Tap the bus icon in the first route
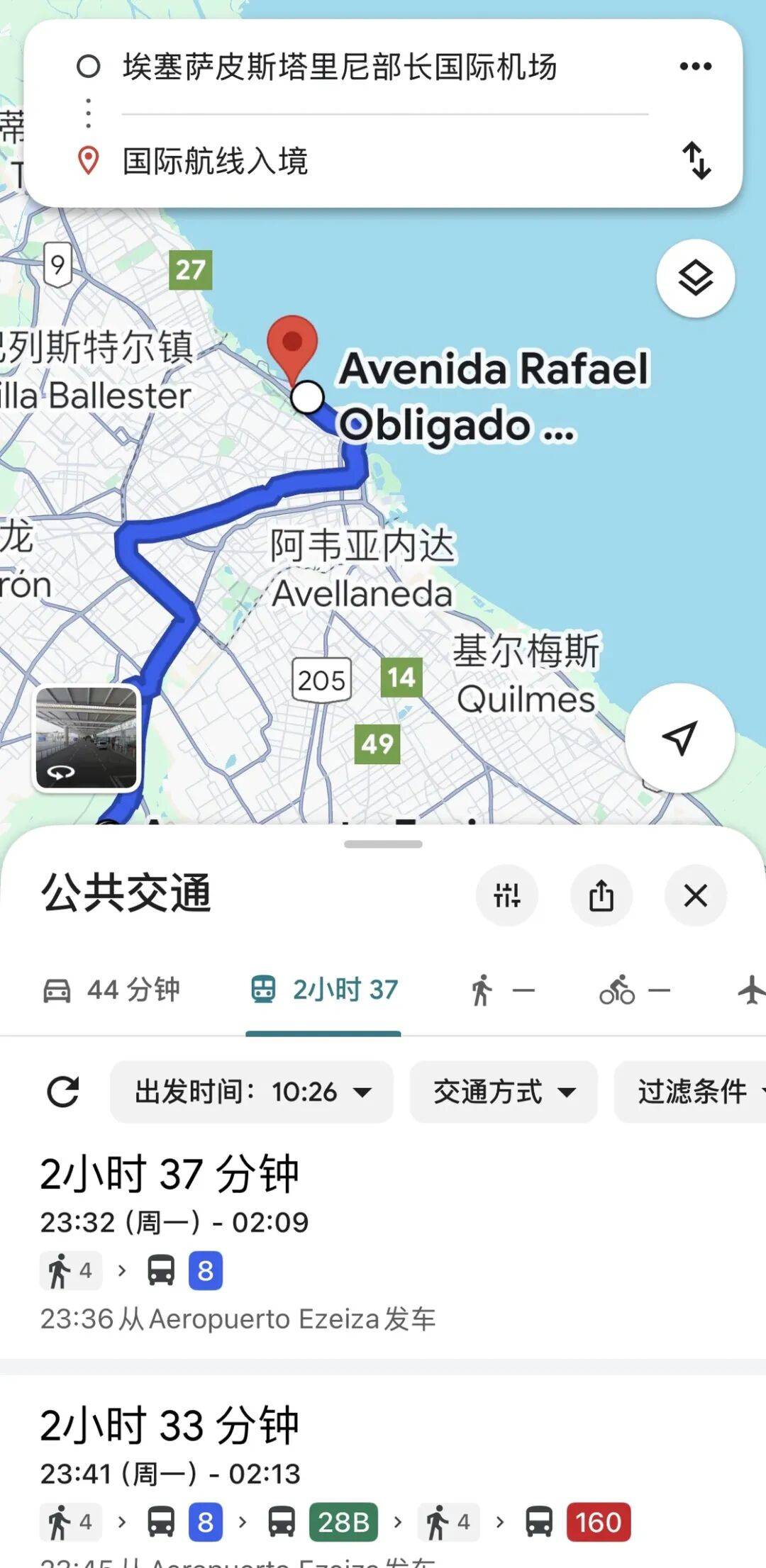Image resolution: width=766 pixels, height=1568 pixels. coord(161,1270)
